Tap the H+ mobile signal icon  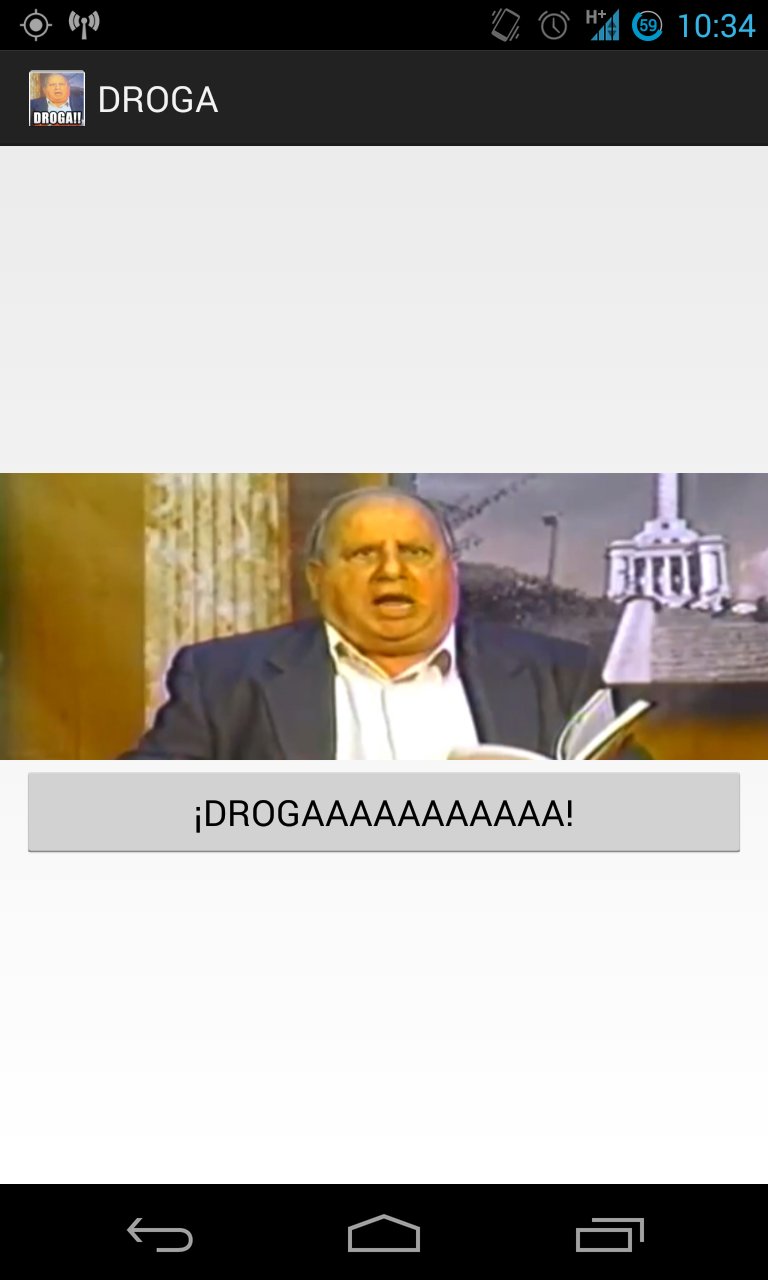pos(600,24)
